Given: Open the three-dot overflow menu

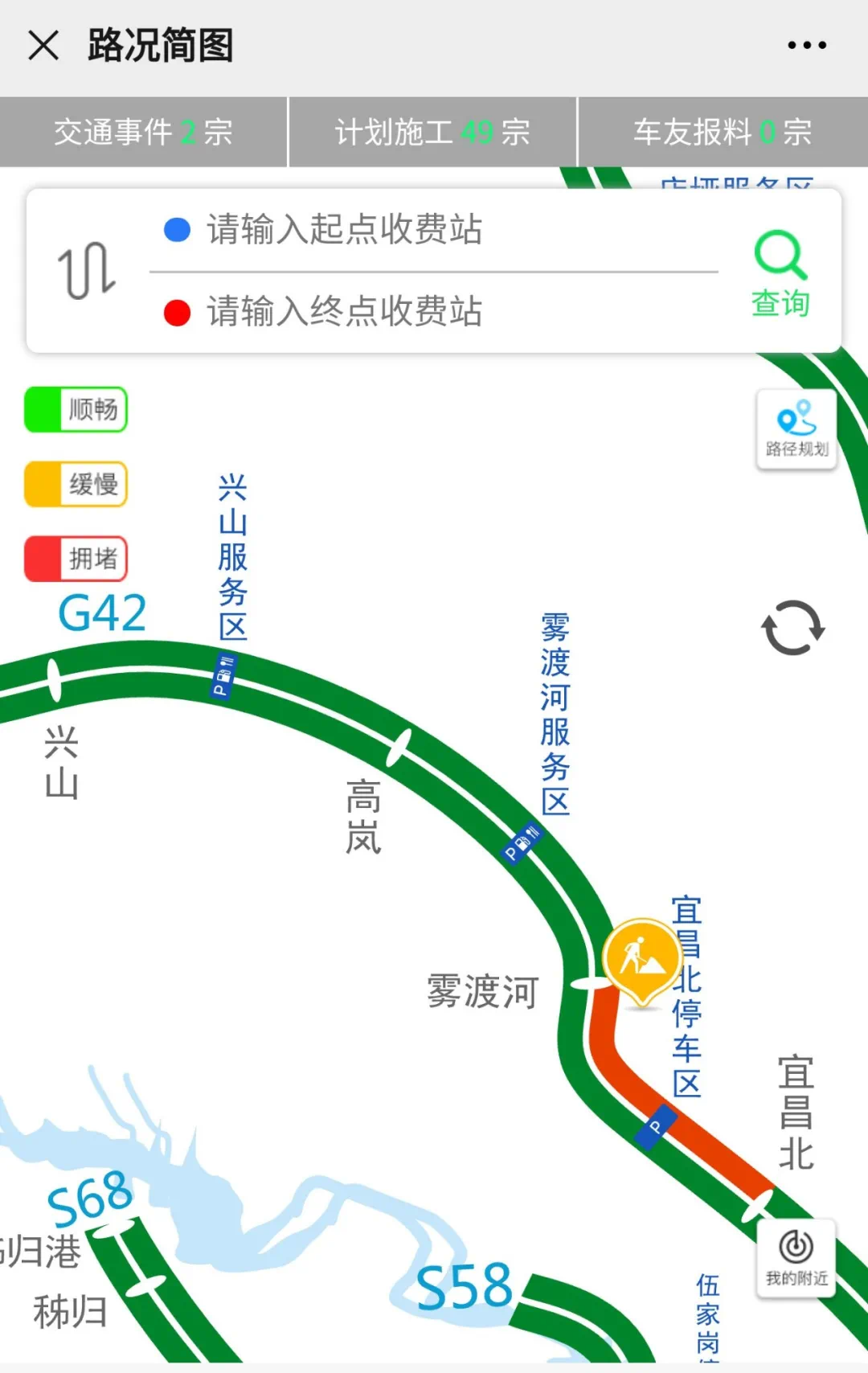Looking at the screenshot, I should pos(806,45).
